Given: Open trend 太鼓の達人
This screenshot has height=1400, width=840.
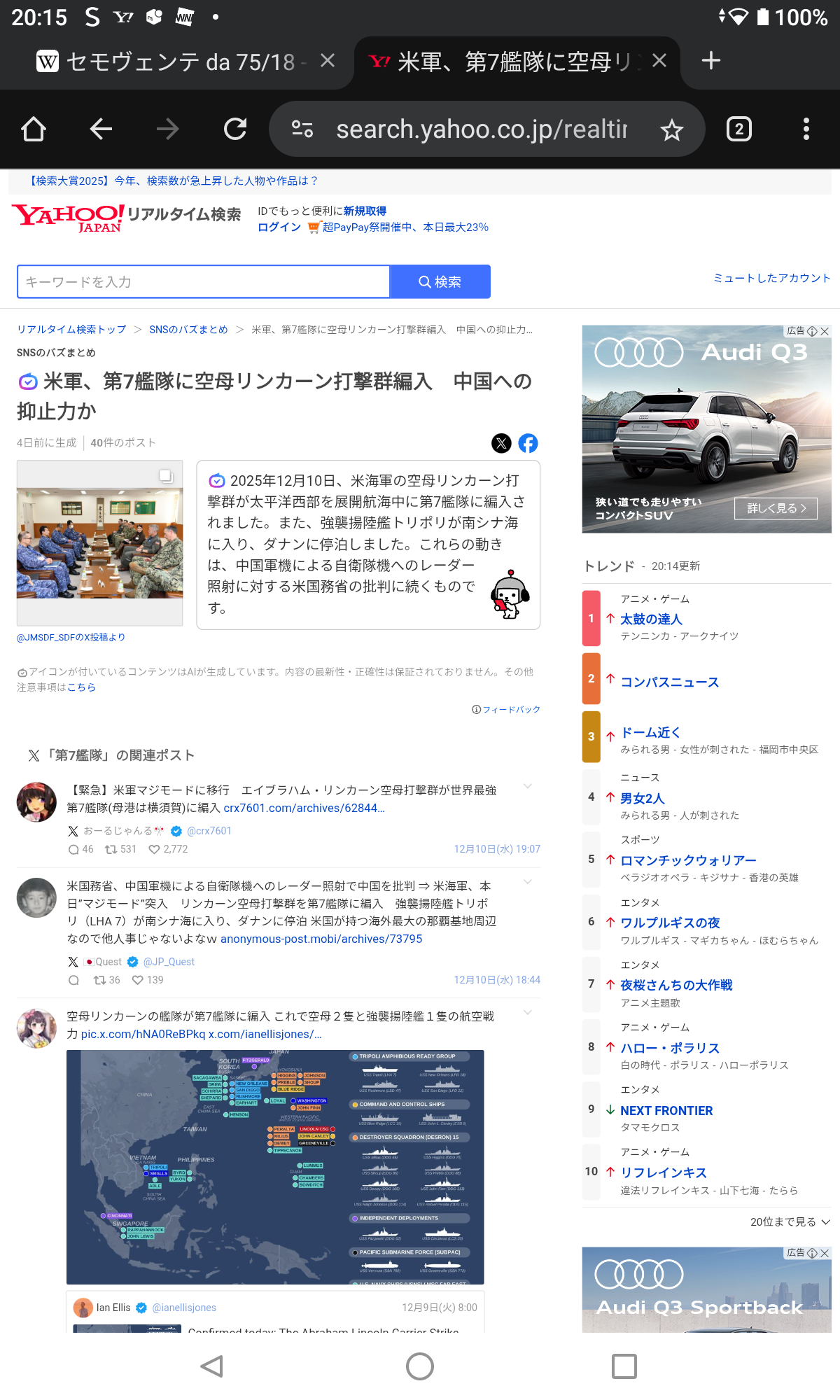Looking at the screenshot, I should tap(651, 619).
